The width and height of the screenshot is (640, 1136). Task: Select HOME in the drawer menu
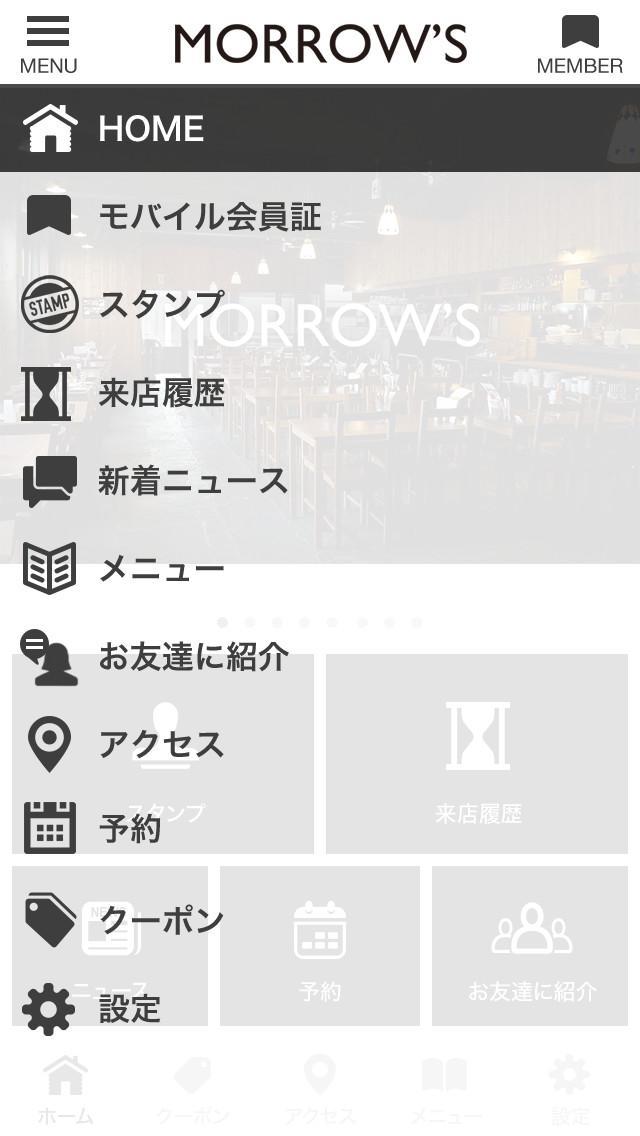(150, 129)
